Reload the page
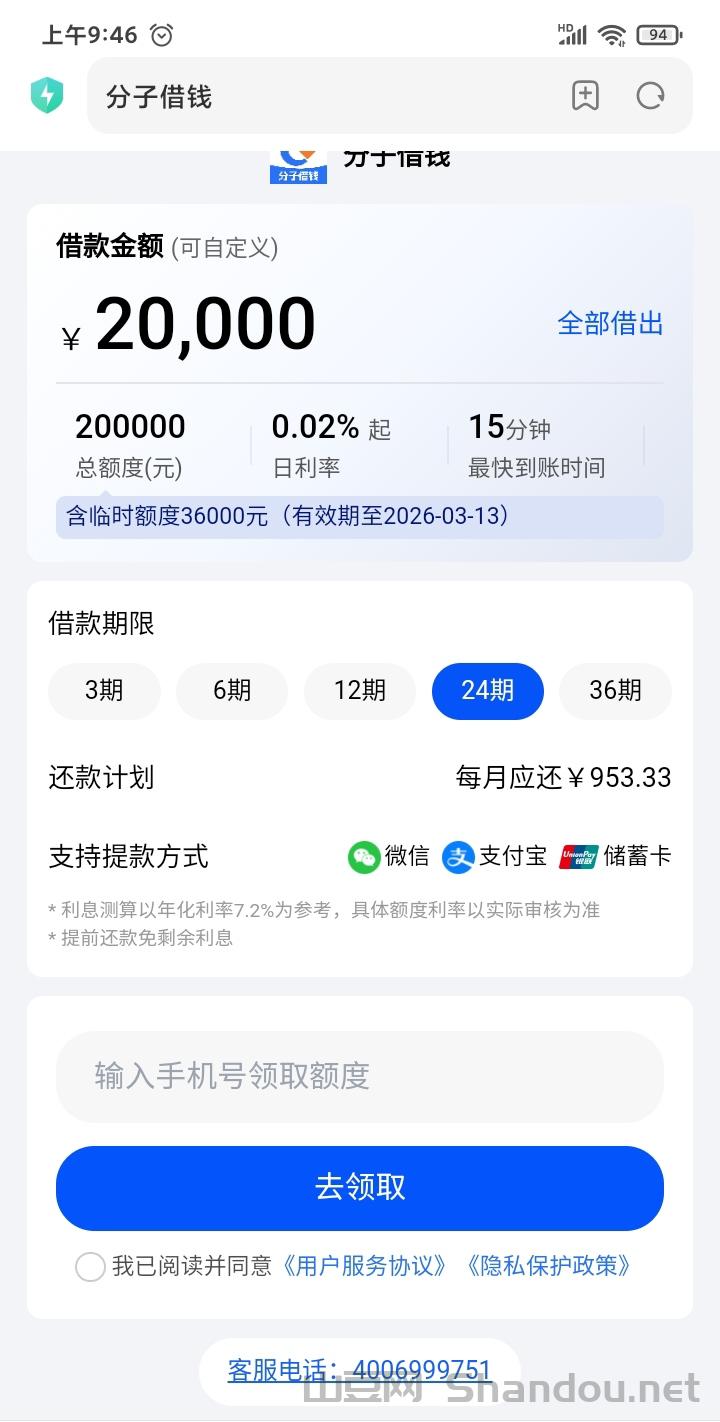The width and height of the screenshot is (720, 1422). pos(650,96)
